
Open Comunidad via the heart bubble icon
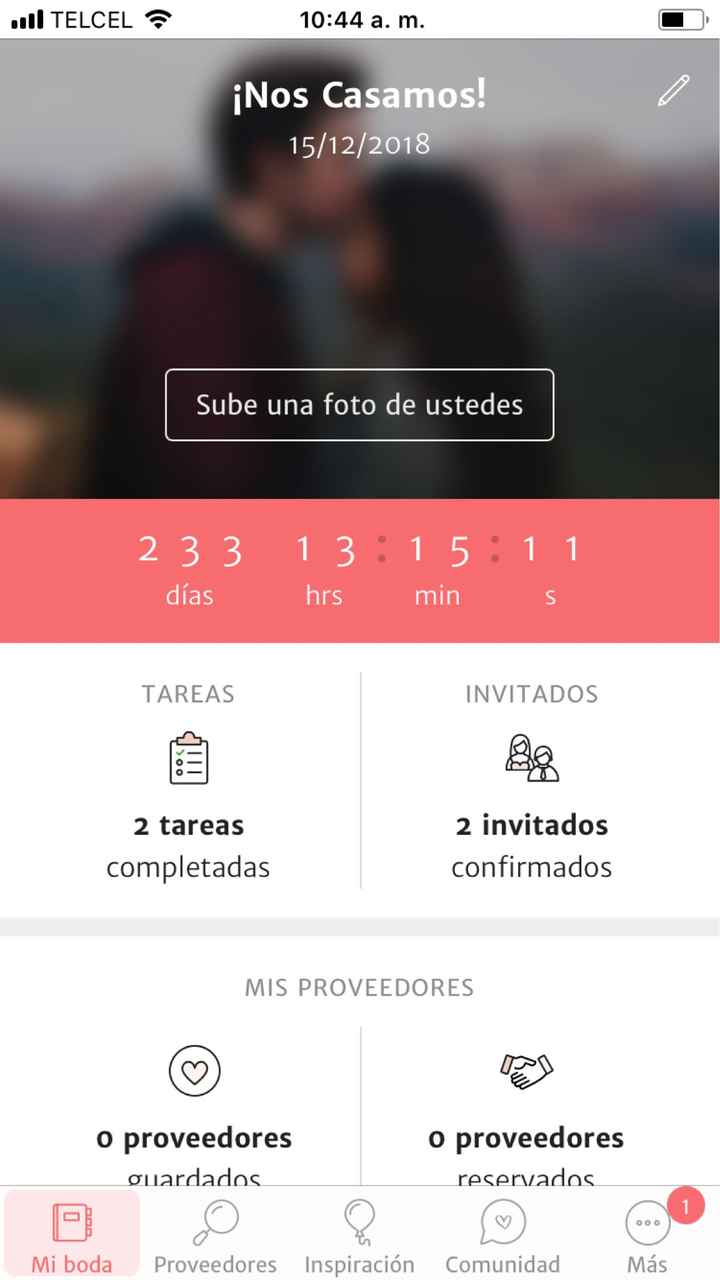tap(502, 1220)
